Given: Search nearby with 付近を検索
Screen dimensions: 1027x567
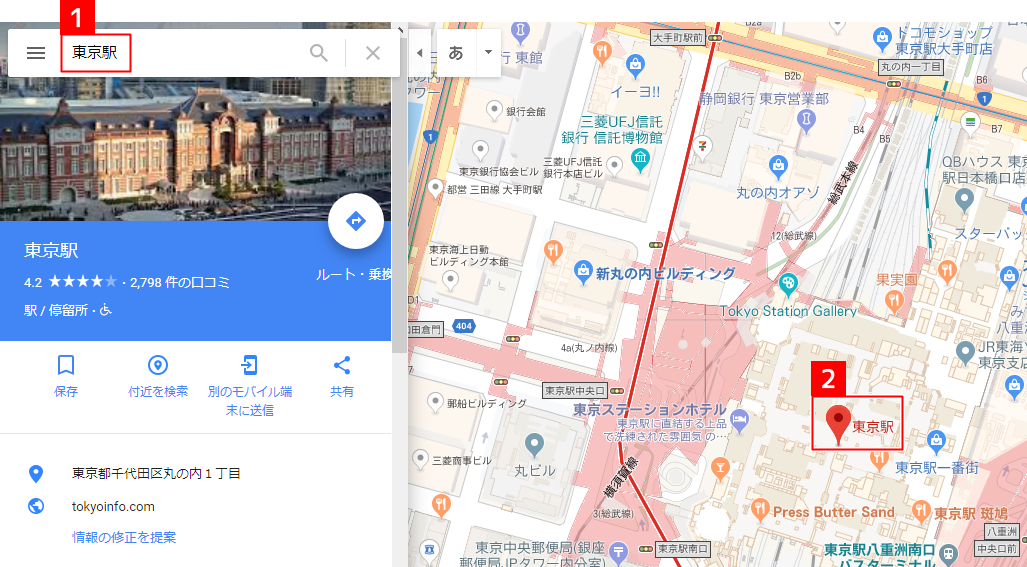Looking at the screenshot, I should (158, 376).
